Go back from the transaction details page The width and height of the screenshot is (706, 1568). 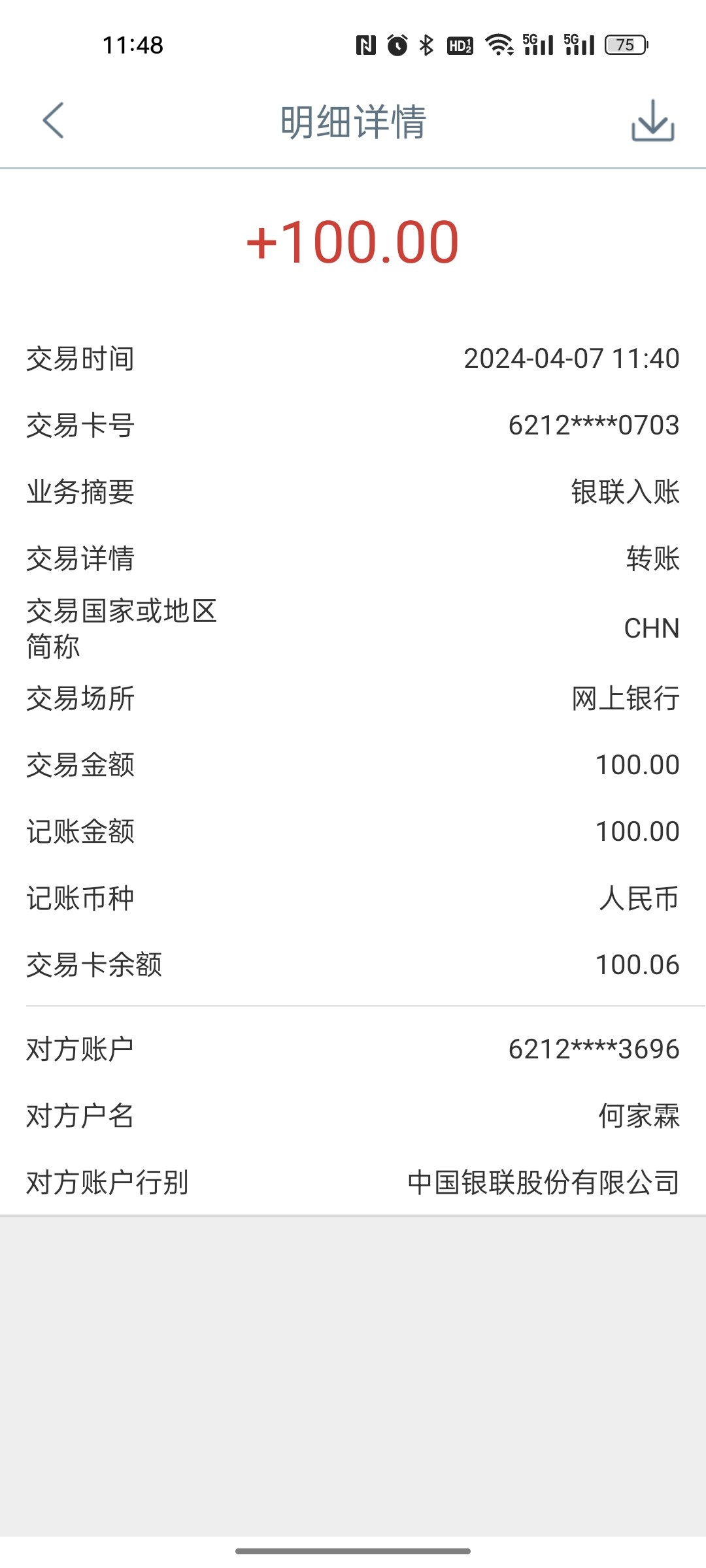pos(54,121)
